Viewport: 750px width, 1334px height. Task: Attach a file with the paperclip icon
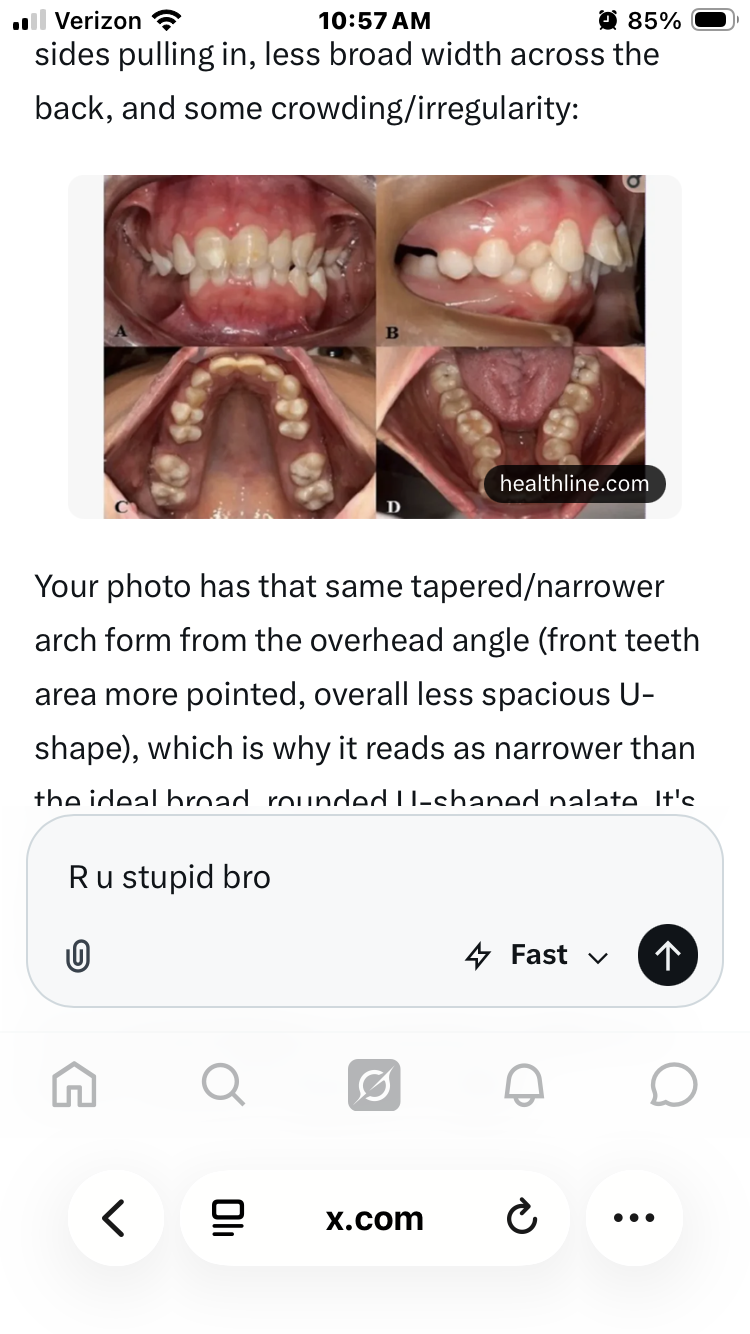[77, 956]
